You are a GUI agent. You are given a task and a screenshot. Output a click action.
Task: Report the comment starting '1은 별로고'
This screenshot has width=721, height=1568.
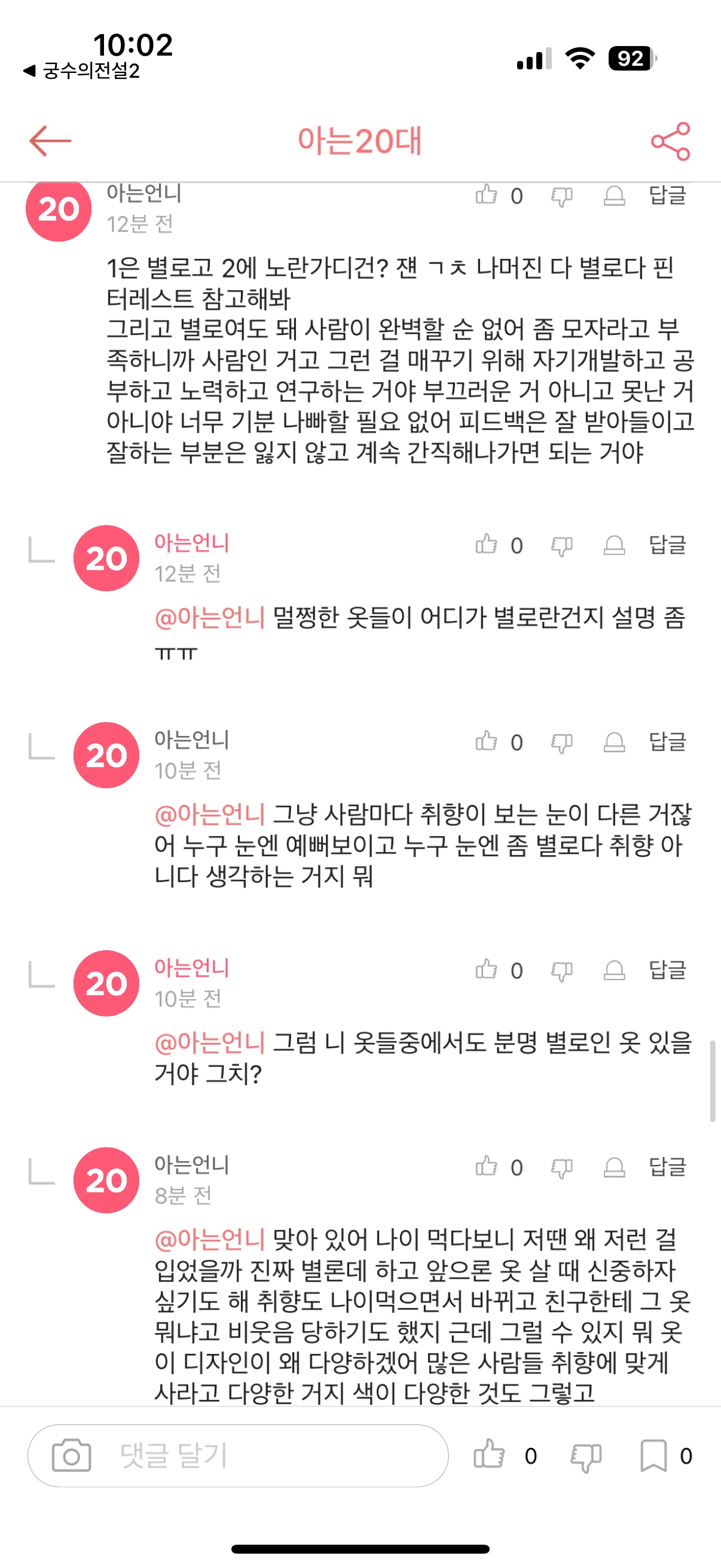tap(614, 196)
